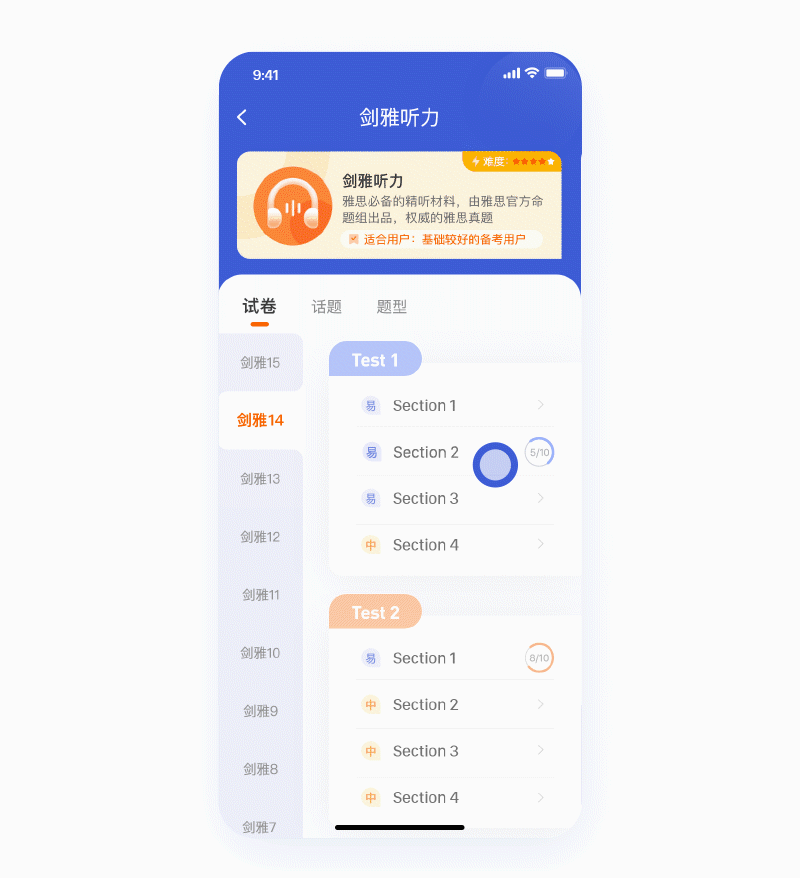800x878 pixels.
Task: Choose 剑雅12 from the side list
Action: tap(260, 537)
